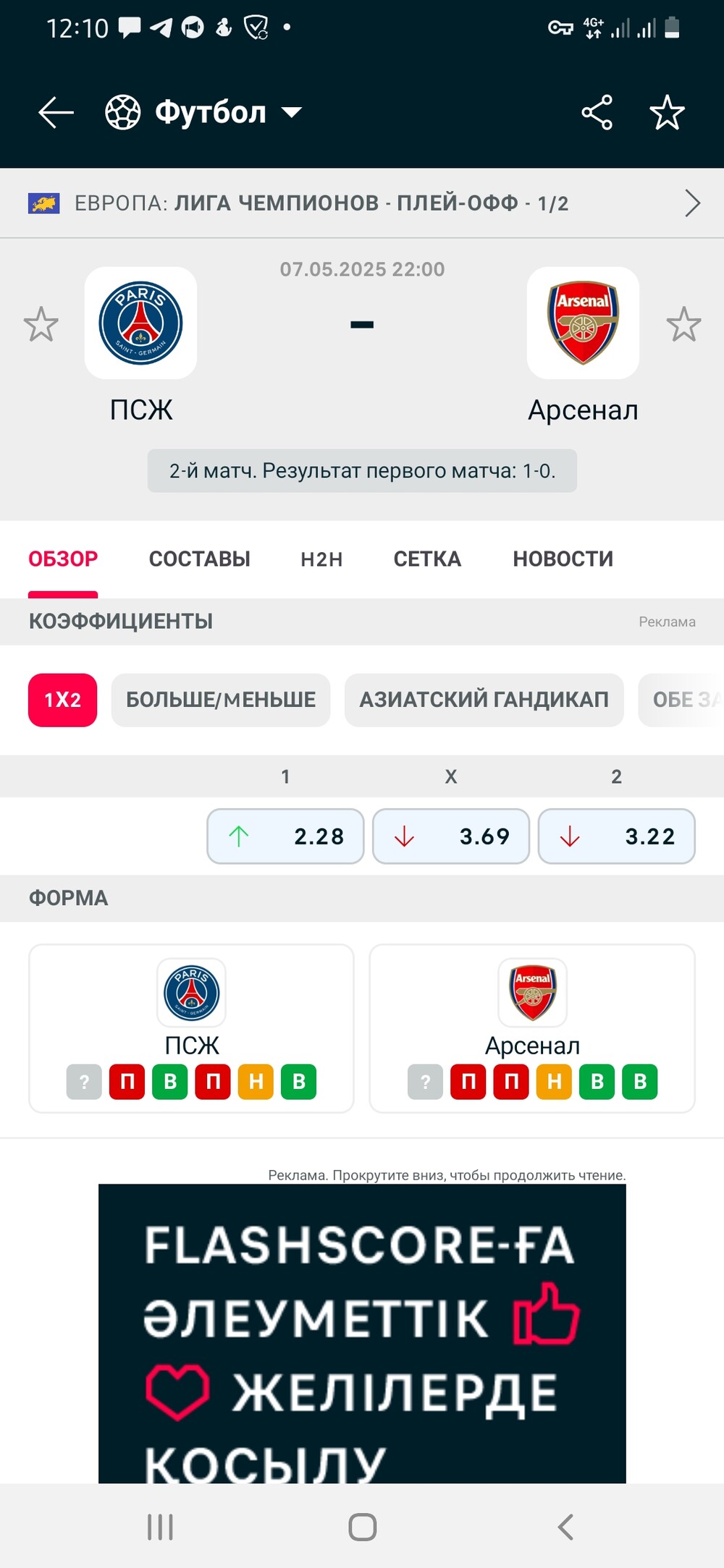724x1568 pixels.
Task: Add match to favorites with top star
Action: coord(667,113)
